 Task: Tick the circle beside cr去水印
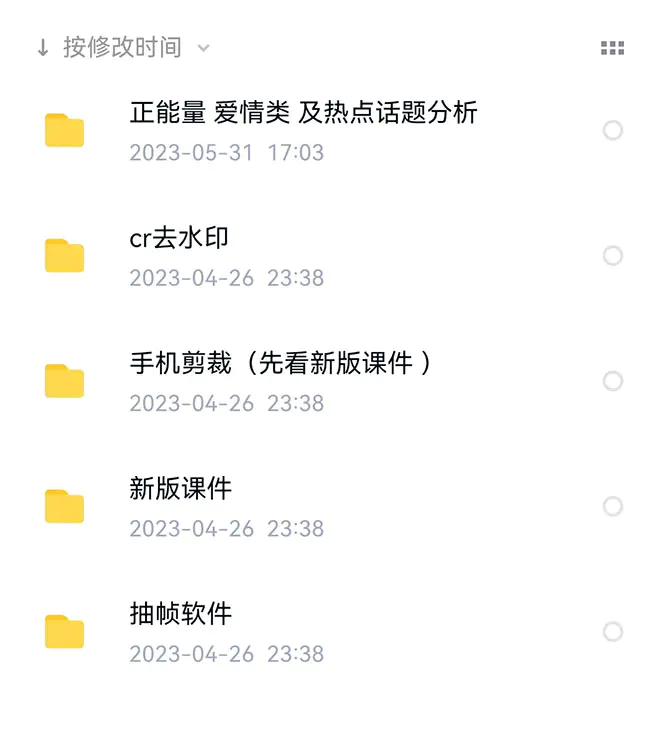613,256
